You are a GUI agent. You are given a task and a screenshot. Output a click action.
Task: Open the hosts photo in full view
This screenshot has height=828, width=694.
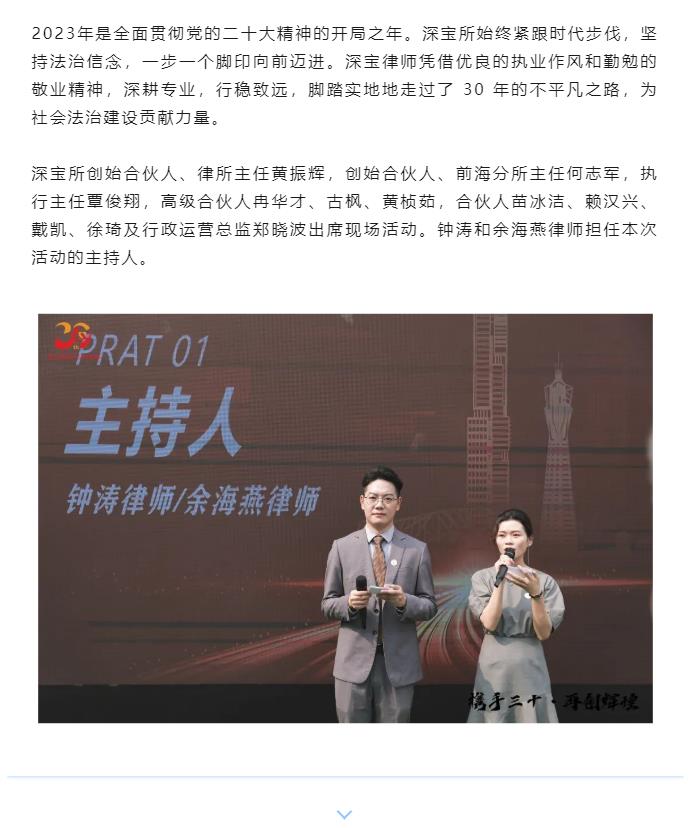[x=345, y=518]
